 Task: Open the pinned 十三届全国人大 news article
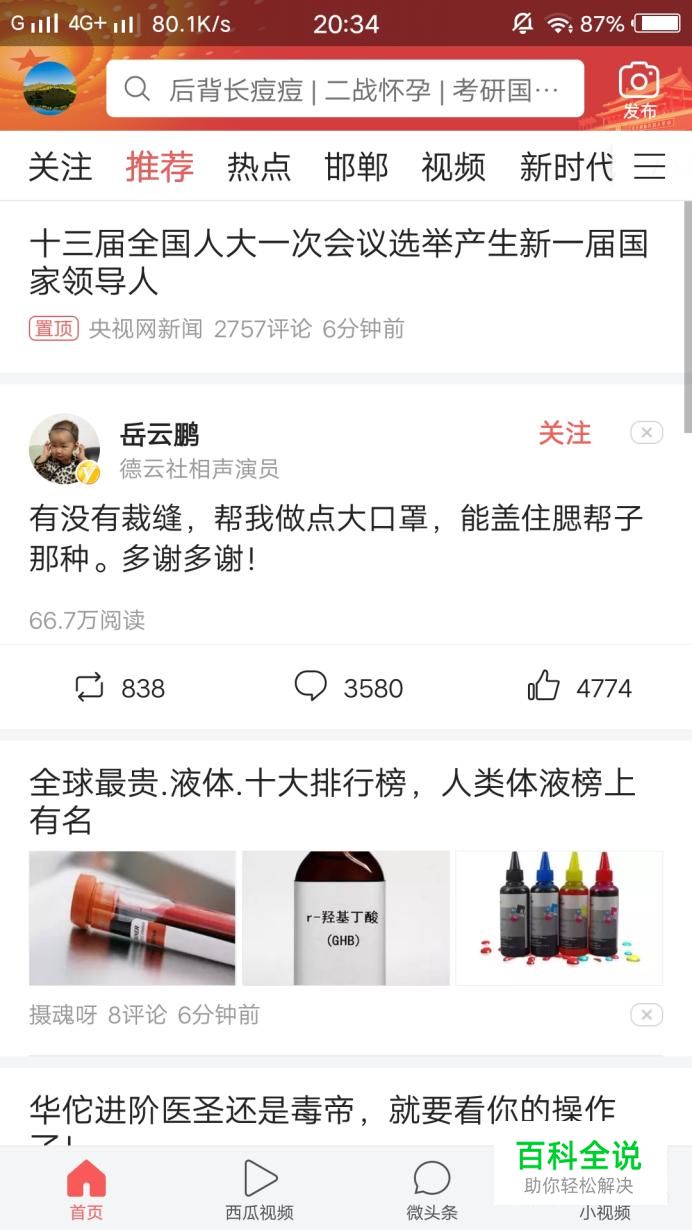338,262
